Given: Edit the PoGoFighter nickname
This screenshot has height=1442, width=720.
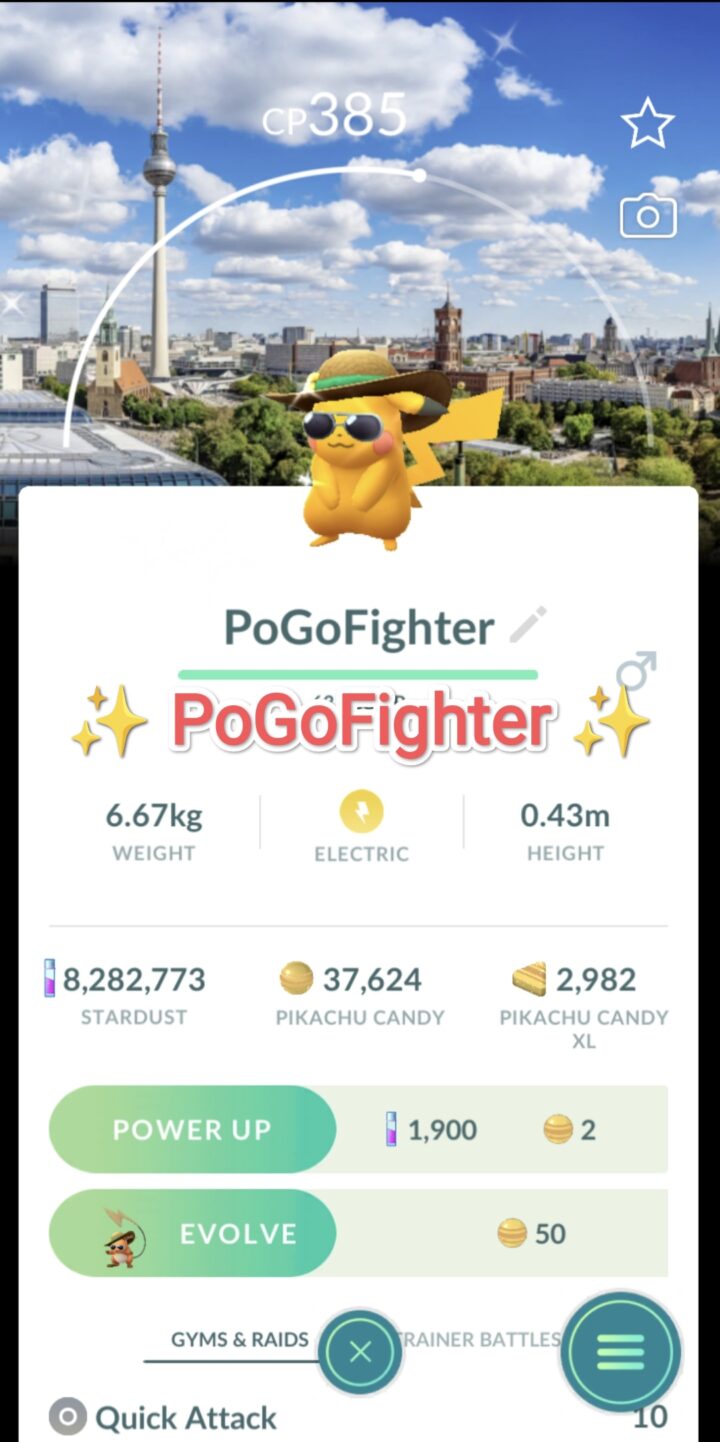Looking at the screenshot, I should click(528, 625).
